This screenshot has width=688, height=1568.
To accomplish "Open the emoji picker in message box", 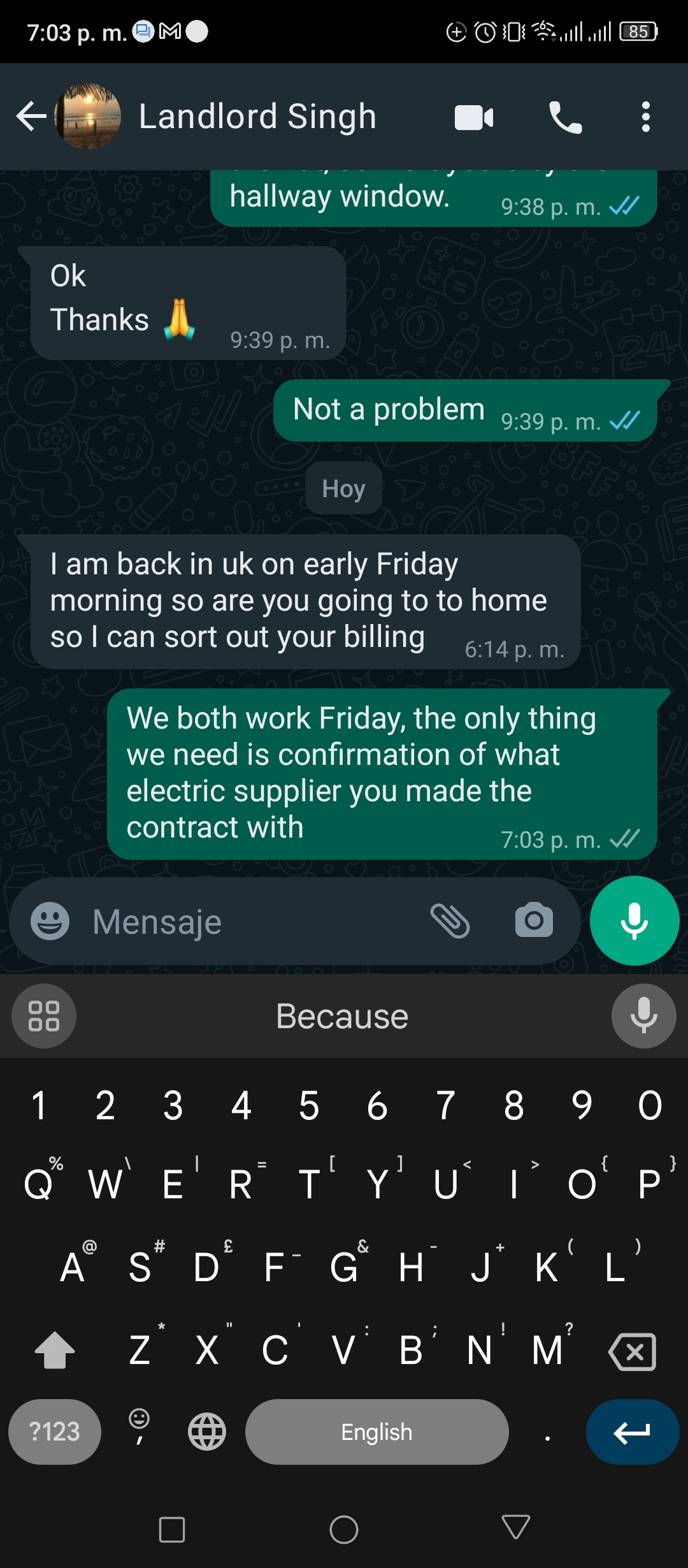I will click(50, 921).
